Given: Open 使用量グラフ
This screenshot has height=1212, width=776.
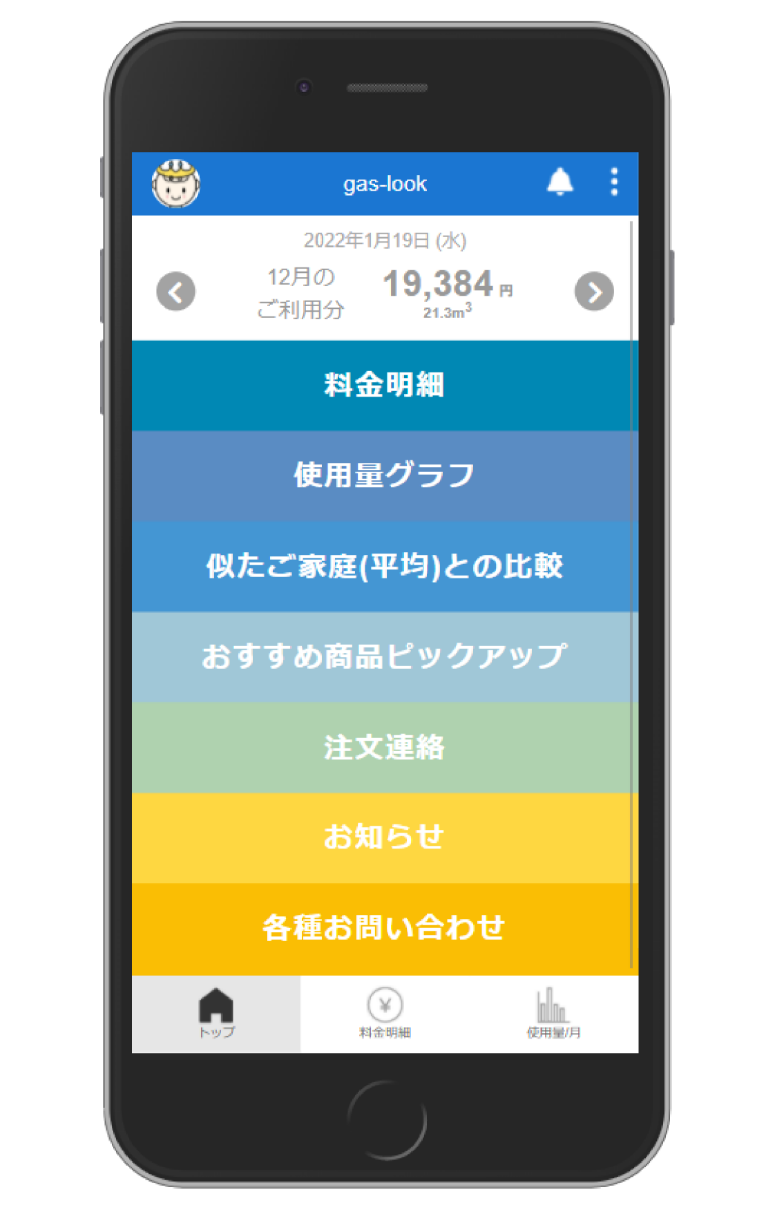Looking at the screenshot, I should click(x=384, y=476).
